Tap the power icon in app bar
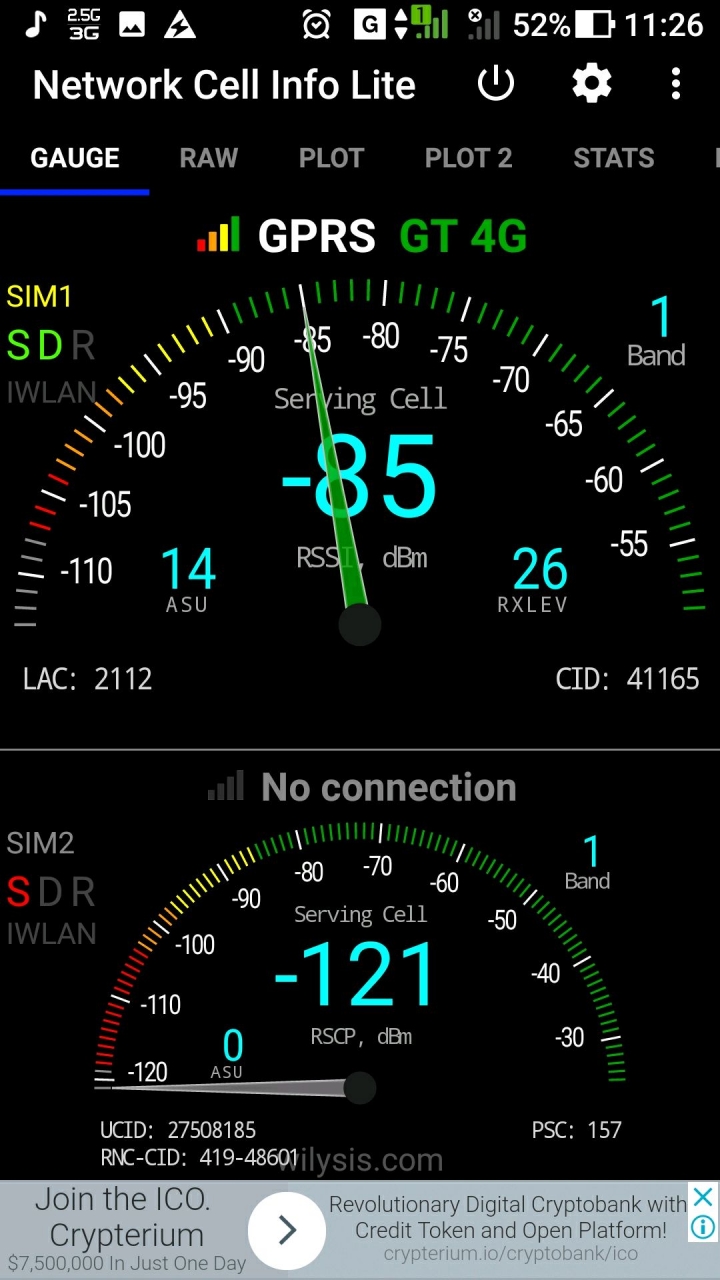720x1280 pixels. pyautogui.click(x=496, y=84)
